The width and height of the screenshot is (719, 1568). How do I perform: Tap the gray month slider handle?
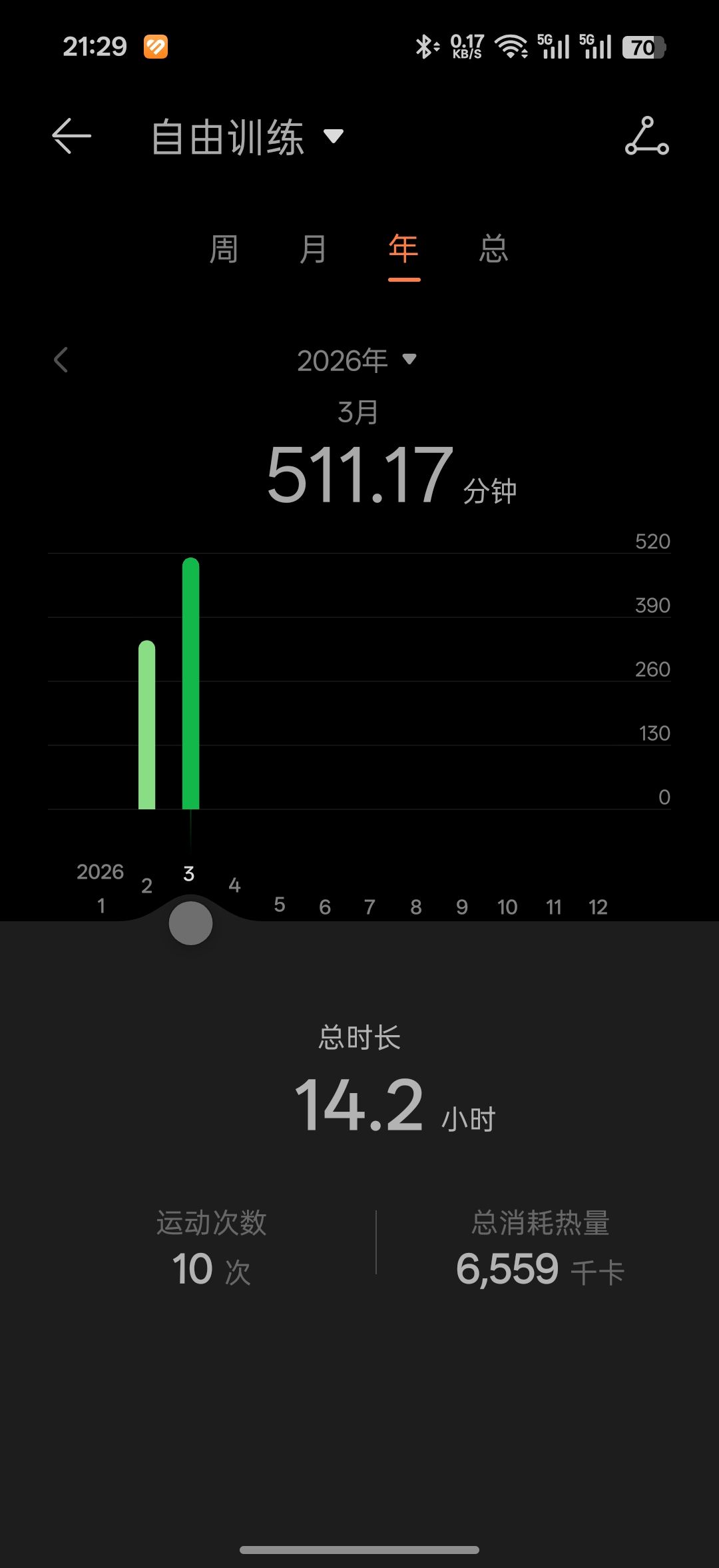click(190, 923)
